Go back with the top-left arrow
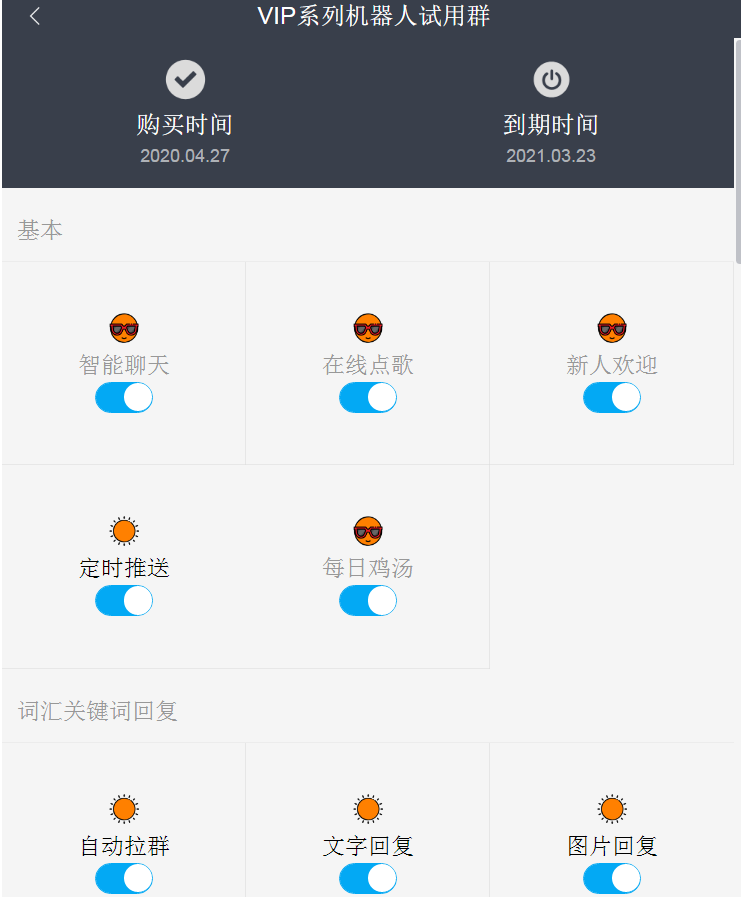Screen dimensions: 741x897 [x=35, y=16]
